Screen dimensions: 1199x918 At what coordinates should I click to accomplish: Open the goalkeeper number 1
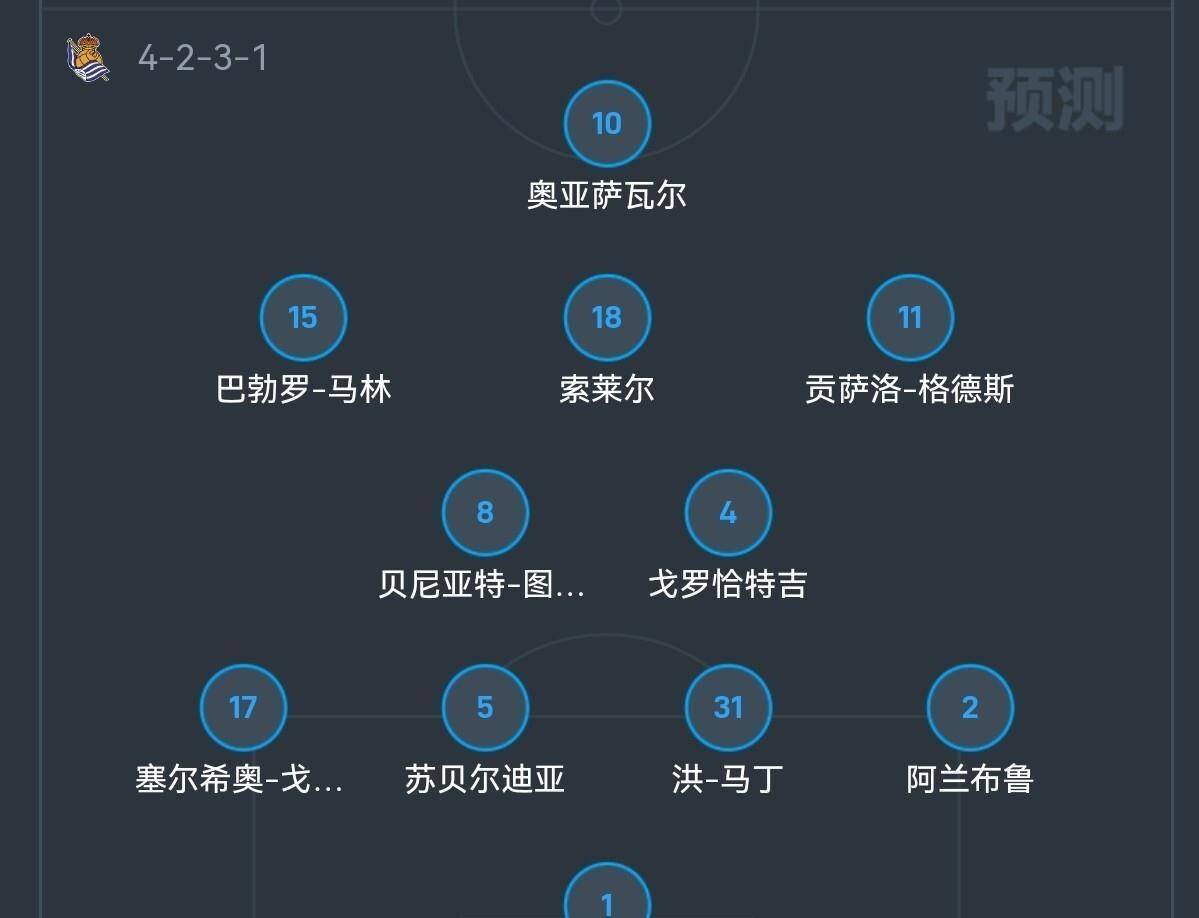point(607,899)
